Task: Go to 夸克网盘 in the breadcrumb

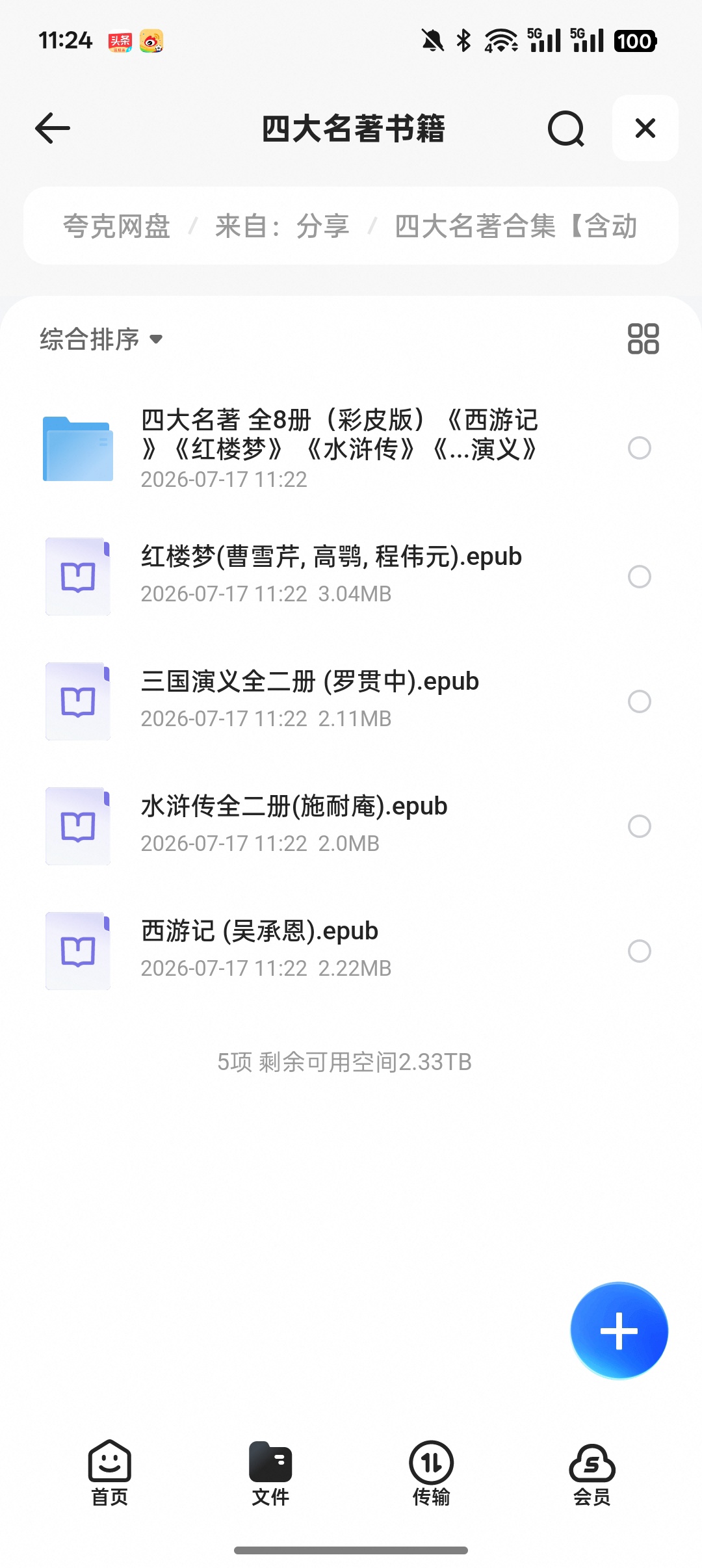Action: (x=116, y=226)
